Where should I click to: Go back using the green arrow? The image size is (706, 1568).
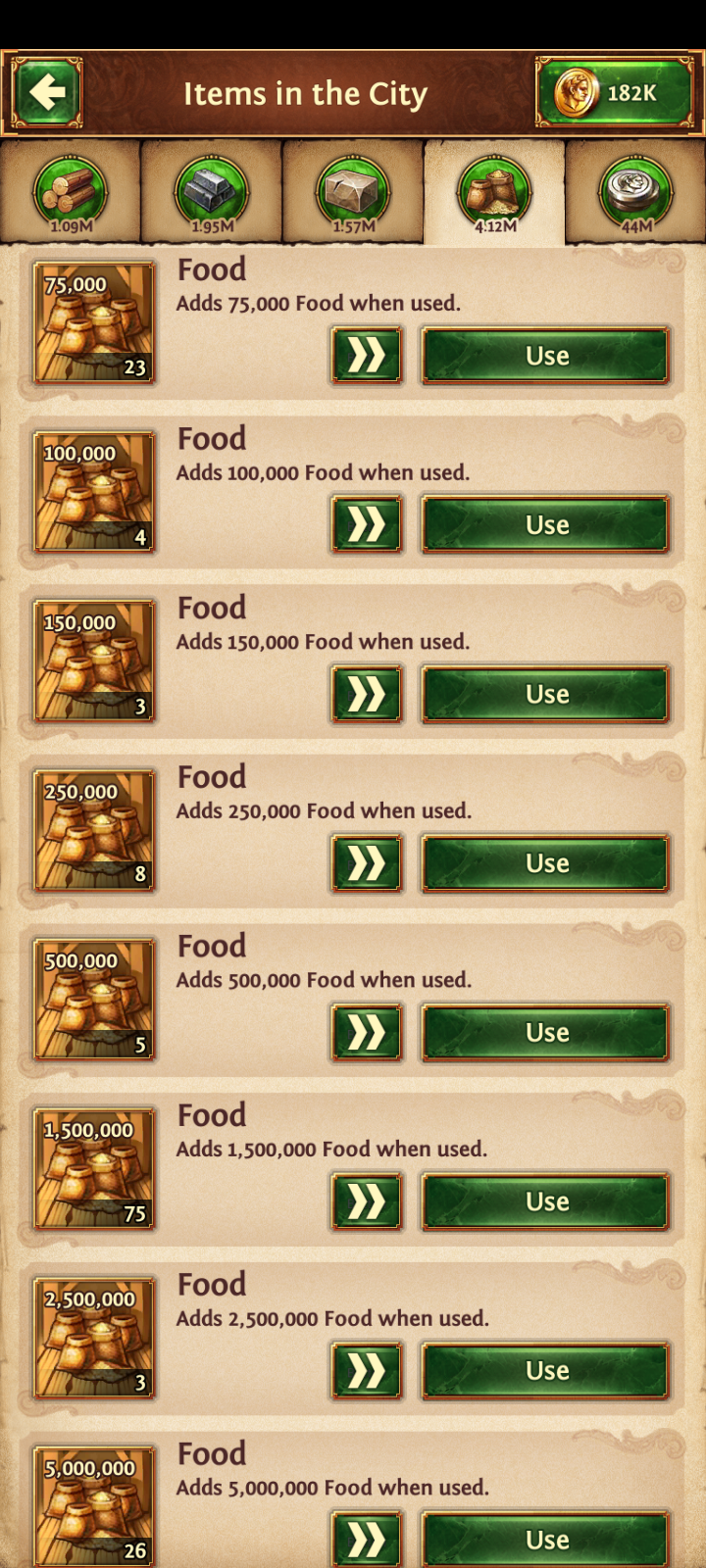pos(46,93)
